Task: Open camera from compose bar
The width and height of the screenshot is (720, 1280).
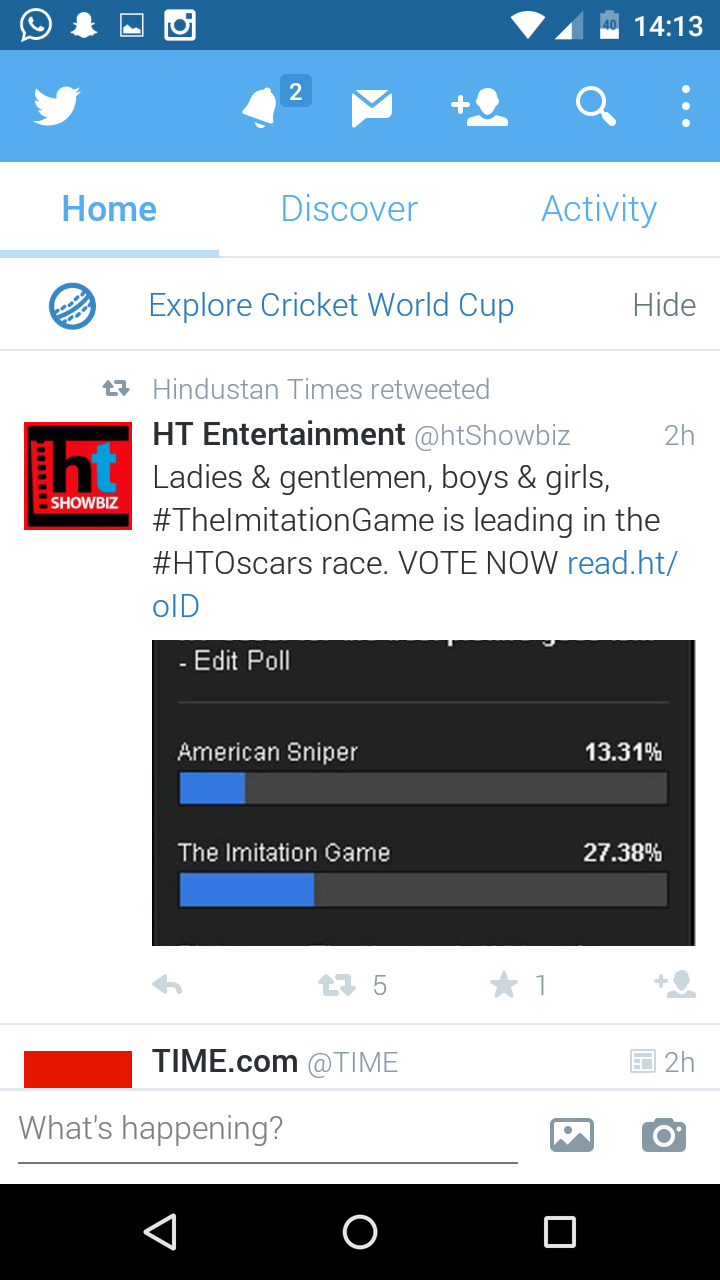Action: pyautogui.click(x=663, y=1134)
